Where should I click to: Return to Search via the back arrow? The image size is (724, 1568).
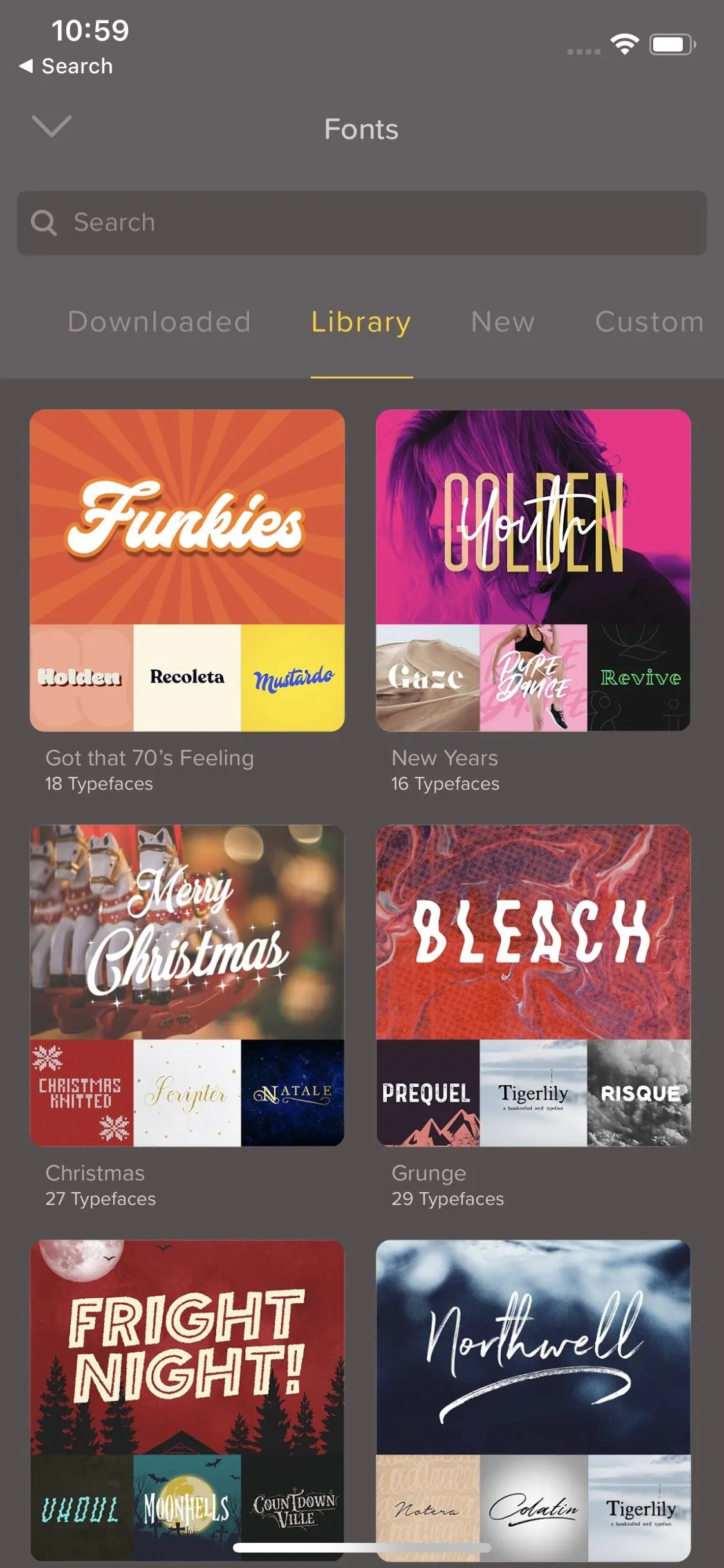66,66
